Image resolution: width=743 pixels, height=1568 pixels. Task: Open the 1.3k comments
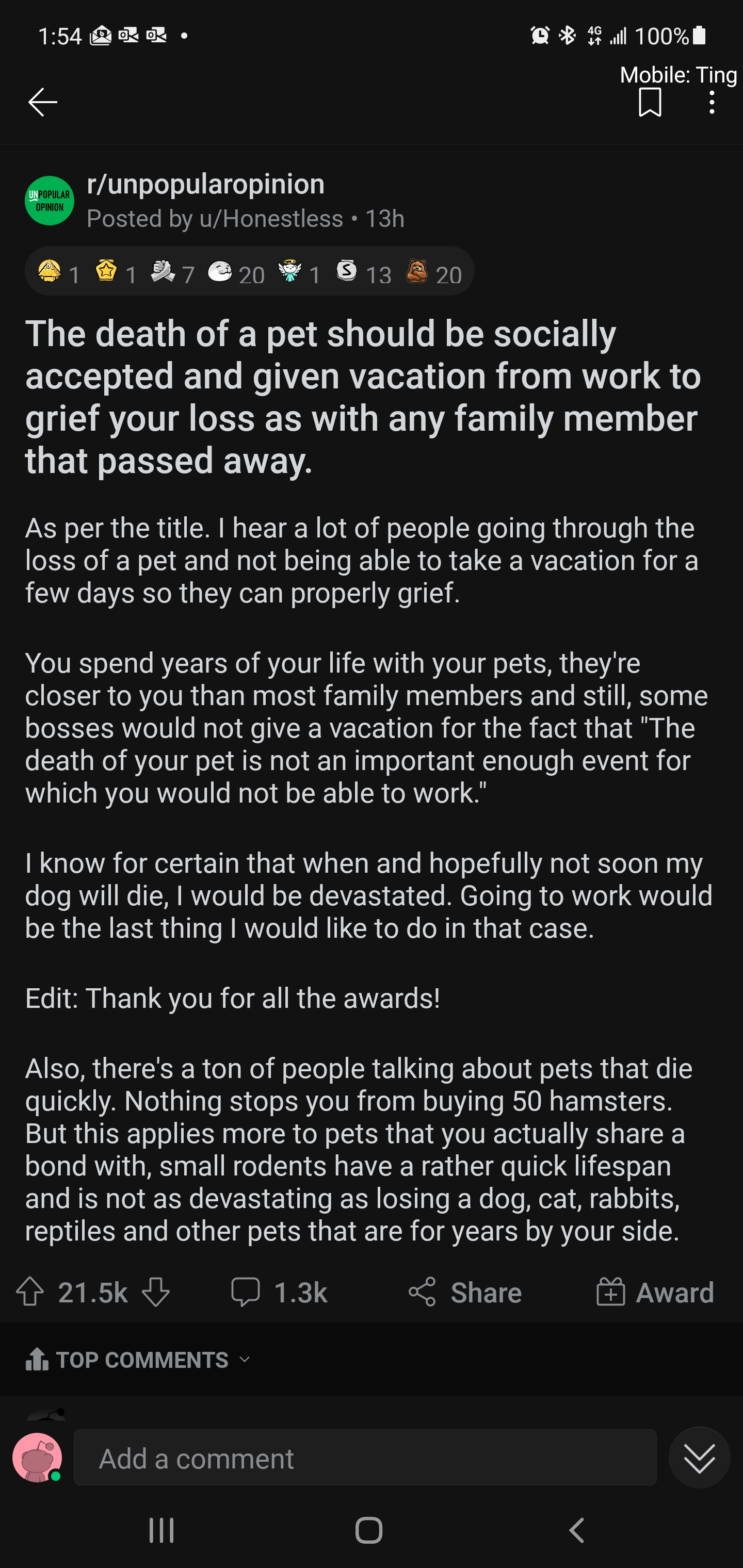pos(280,1292)
